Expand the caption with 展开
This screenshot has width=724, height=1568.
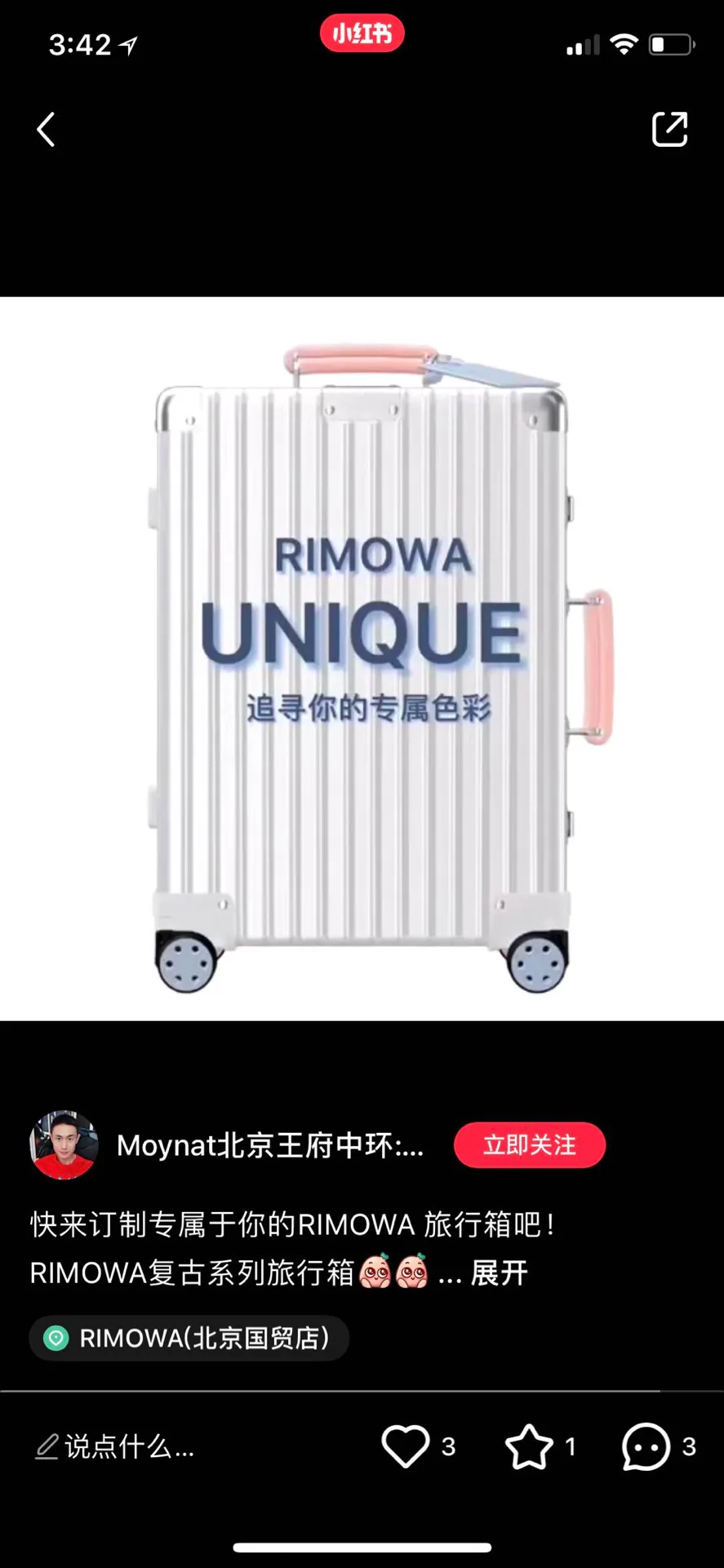tap(500, 1273)
